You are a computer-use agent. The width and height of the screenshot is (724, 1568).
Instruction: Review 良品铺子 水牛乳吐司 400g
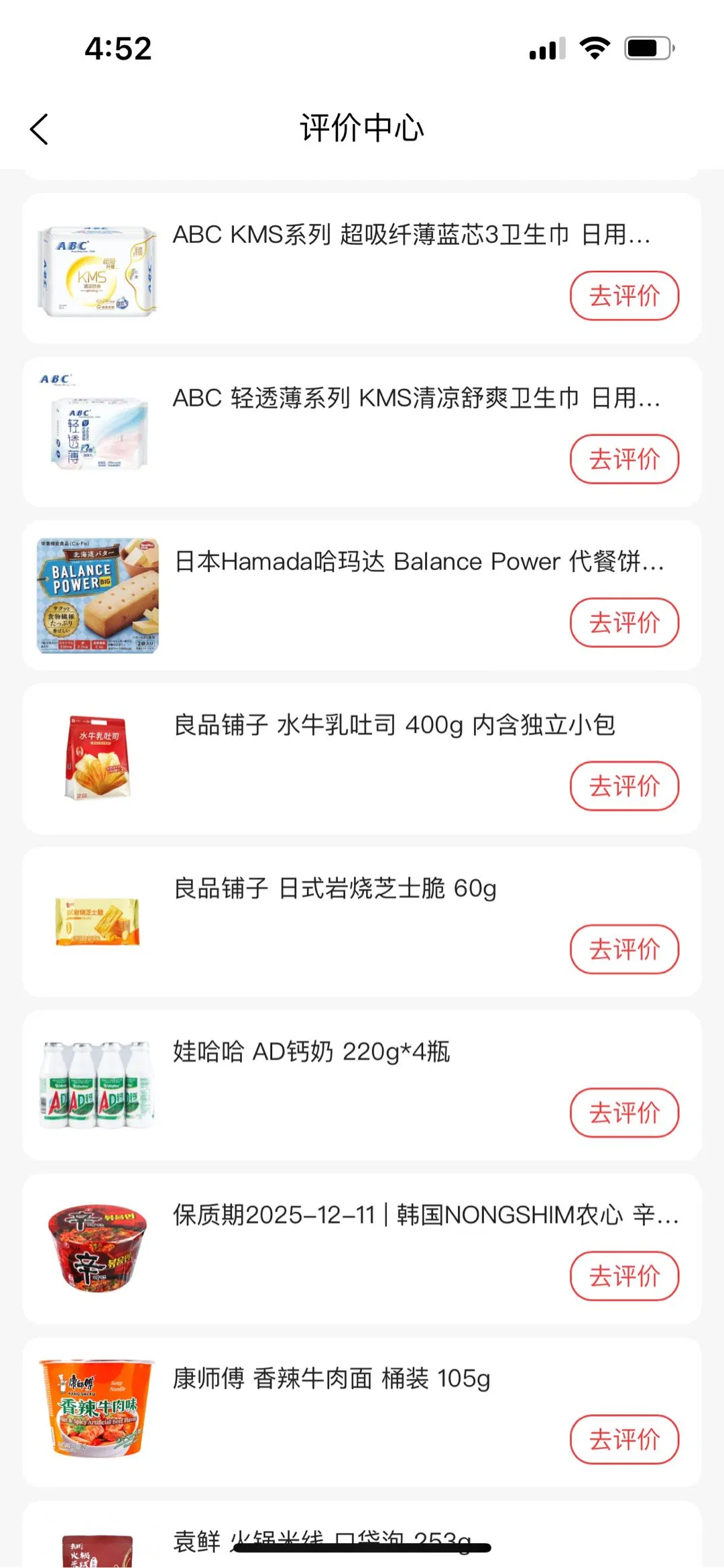tap(624, 786)
